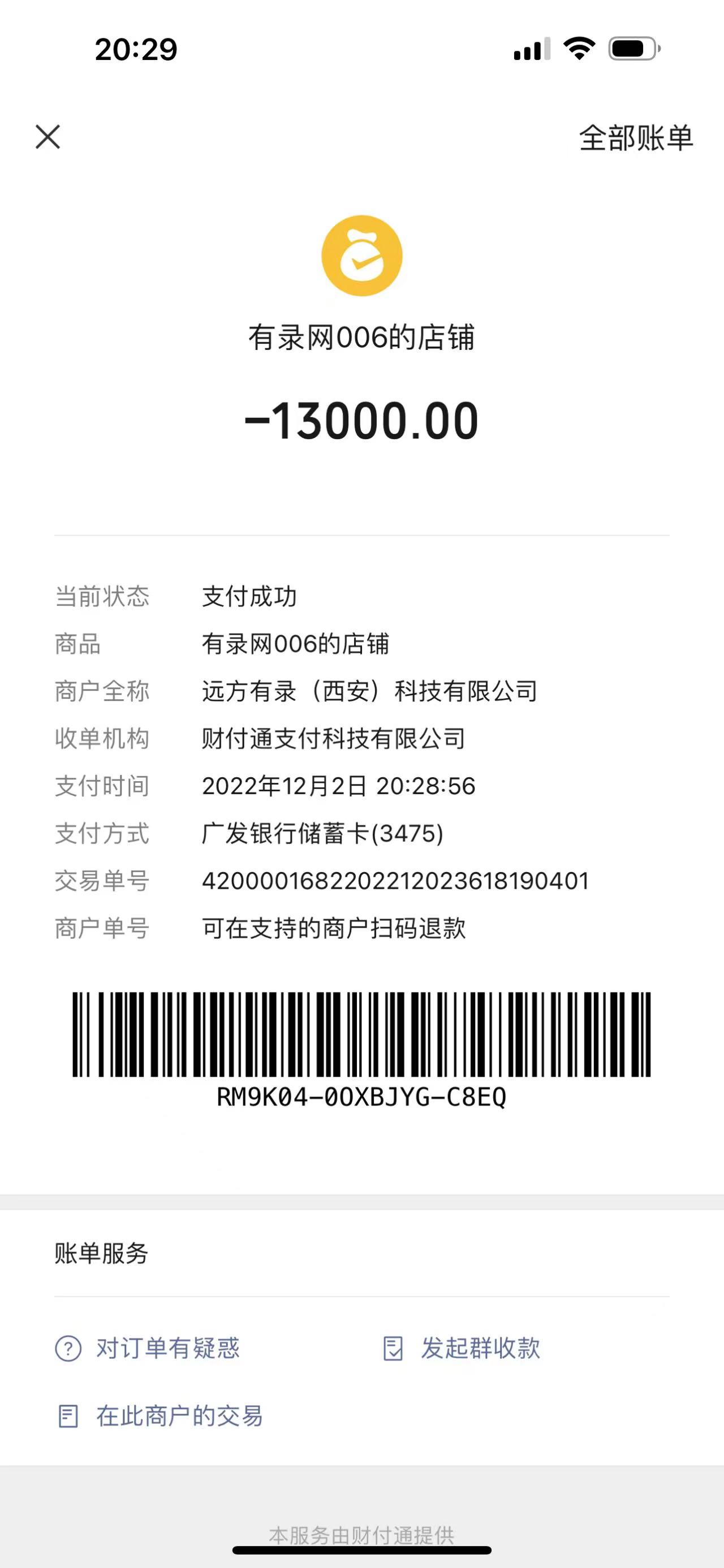The image size is (724, 1568).
Task: Close the payment detail page
Action: coord(48,137)
